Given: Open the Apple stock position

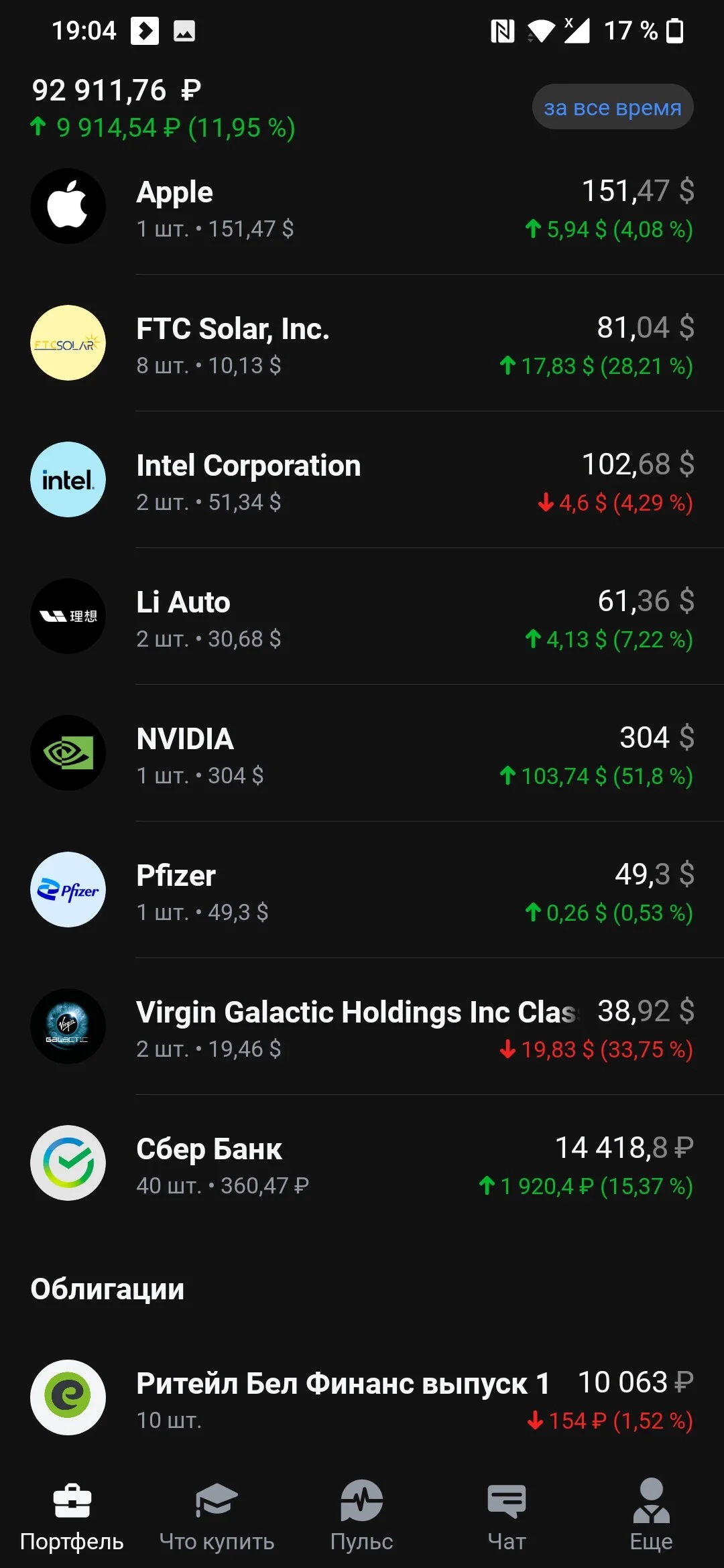Looking at the screenshot, I should [x=362, y=206].
